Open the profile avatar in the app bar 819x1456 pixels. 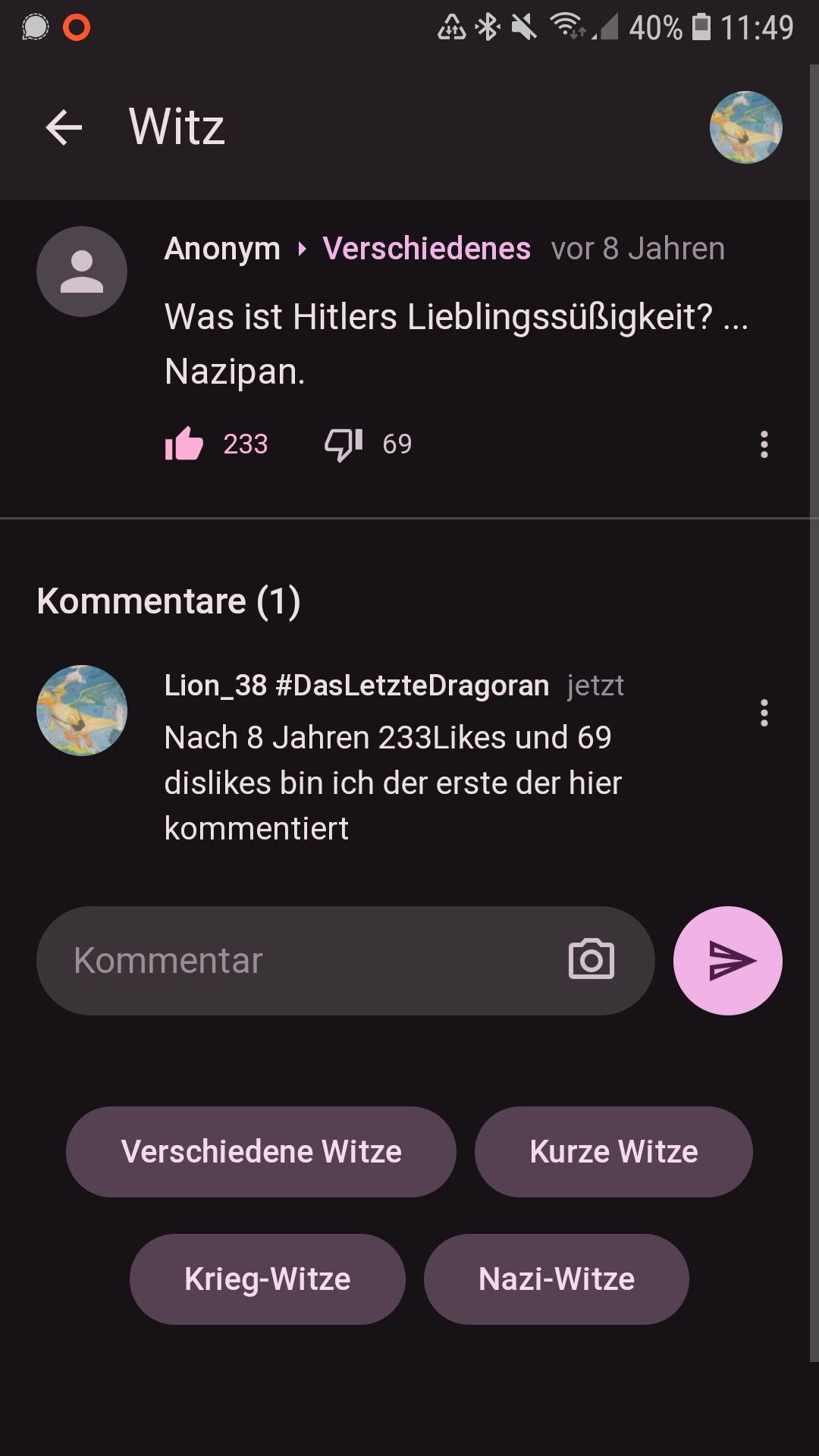pos(745,127)
